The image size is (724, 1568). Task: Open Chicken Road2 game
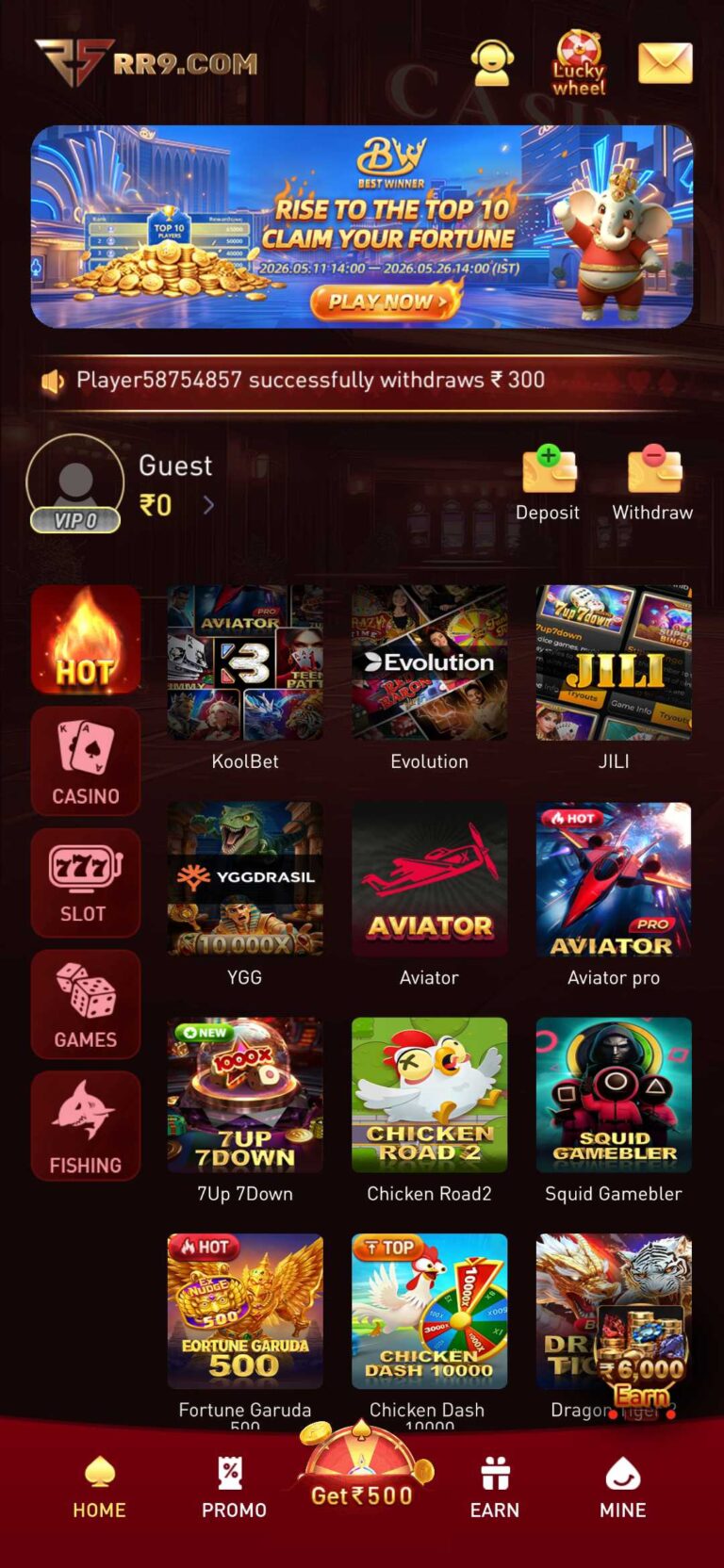tap(430, 1111)
